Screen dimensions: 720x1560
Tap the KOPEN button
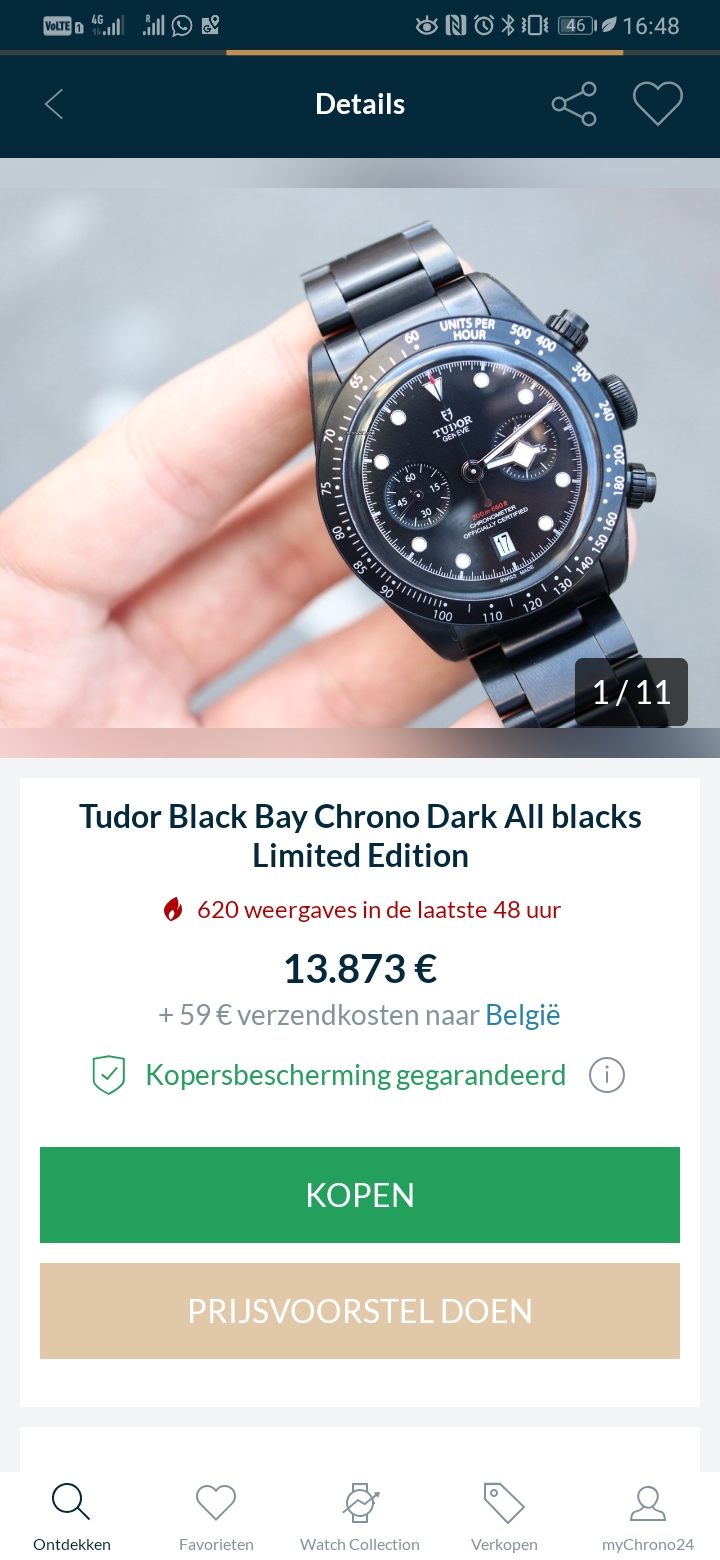pyautogui.click(x=360, y=1195)
